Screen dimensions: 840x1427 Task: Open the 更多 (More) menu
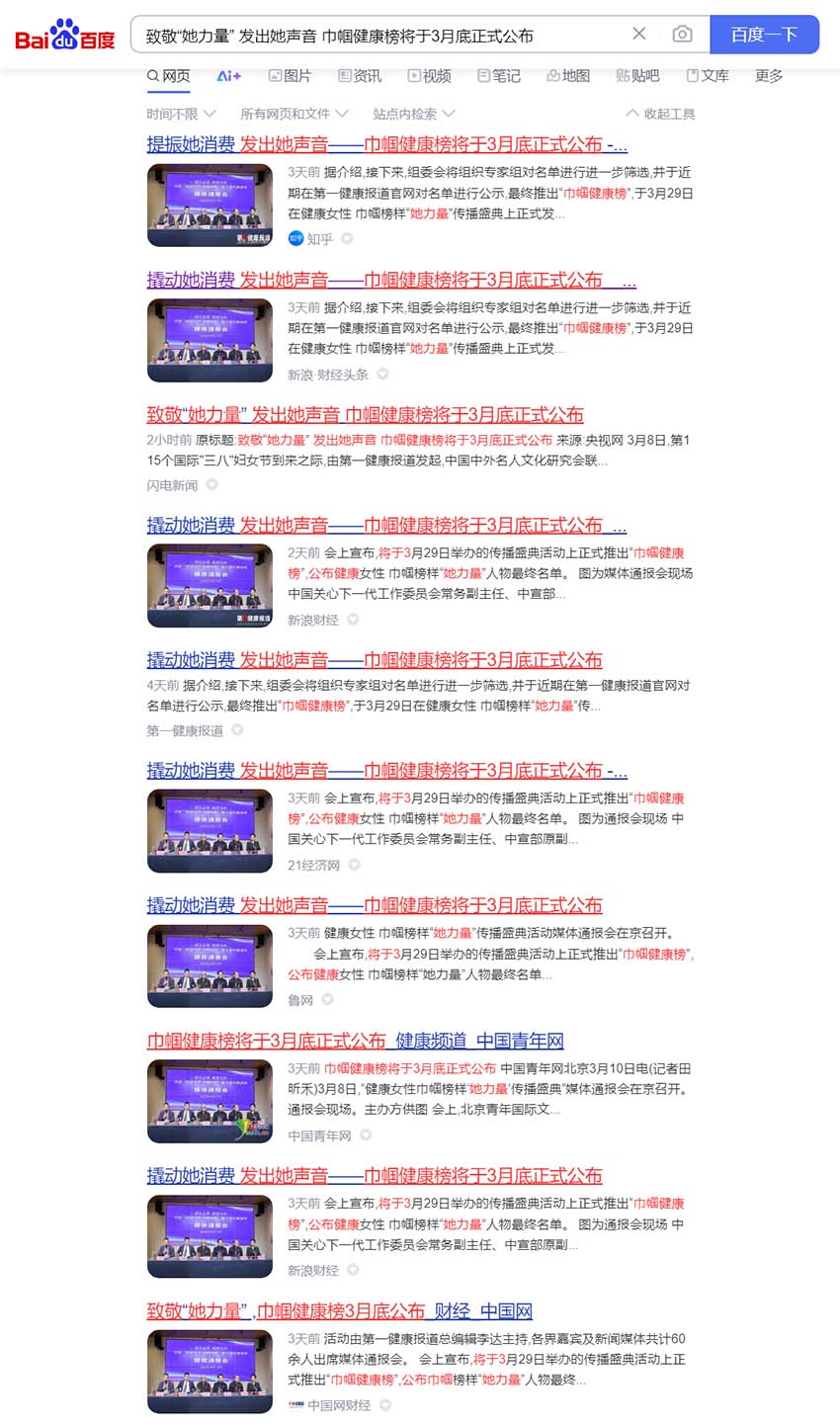(x=769, y=75)
